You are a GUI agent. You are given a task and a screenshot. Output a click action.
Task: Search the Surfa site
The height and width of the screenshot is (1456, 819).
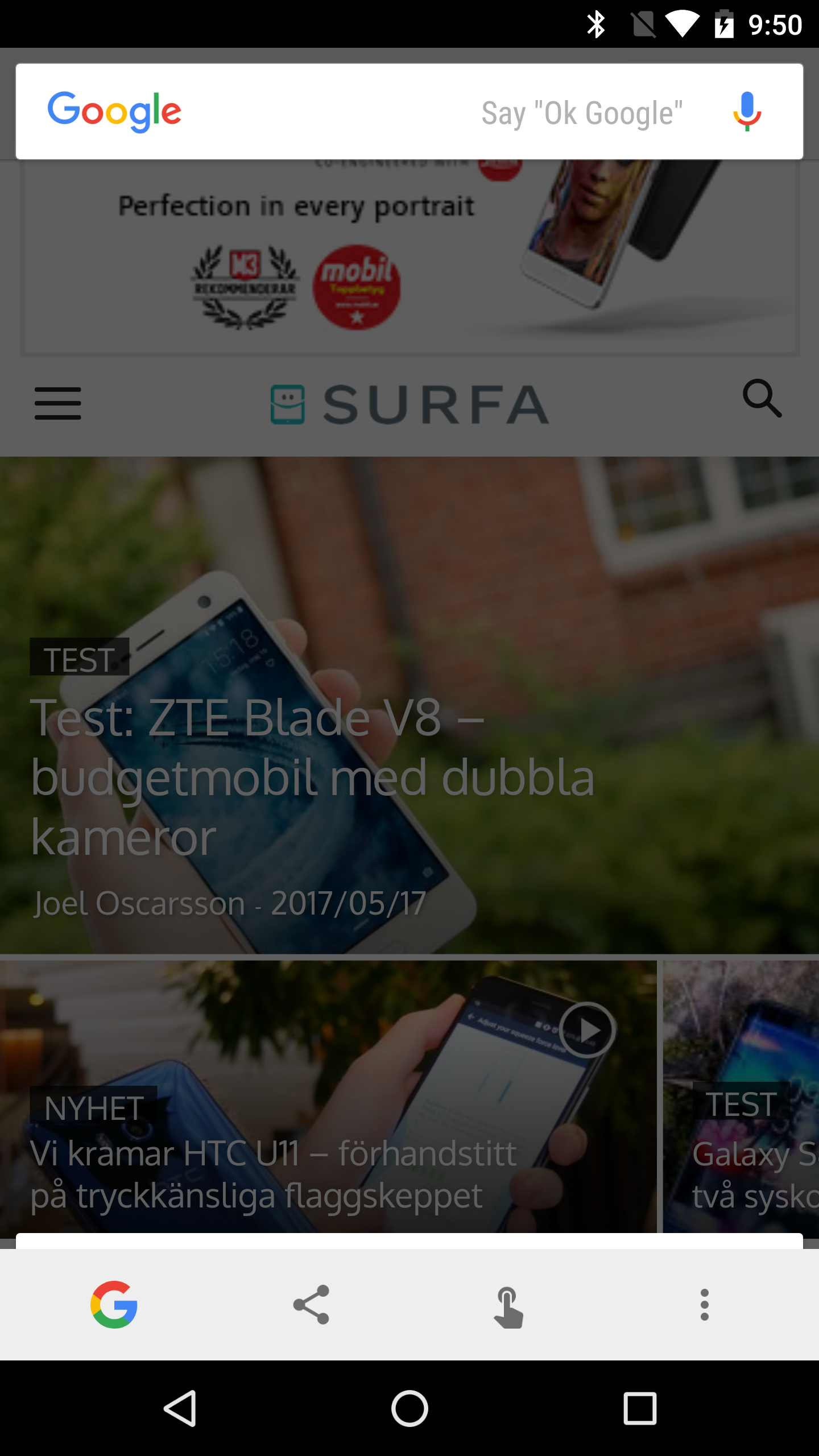point(762,399)
